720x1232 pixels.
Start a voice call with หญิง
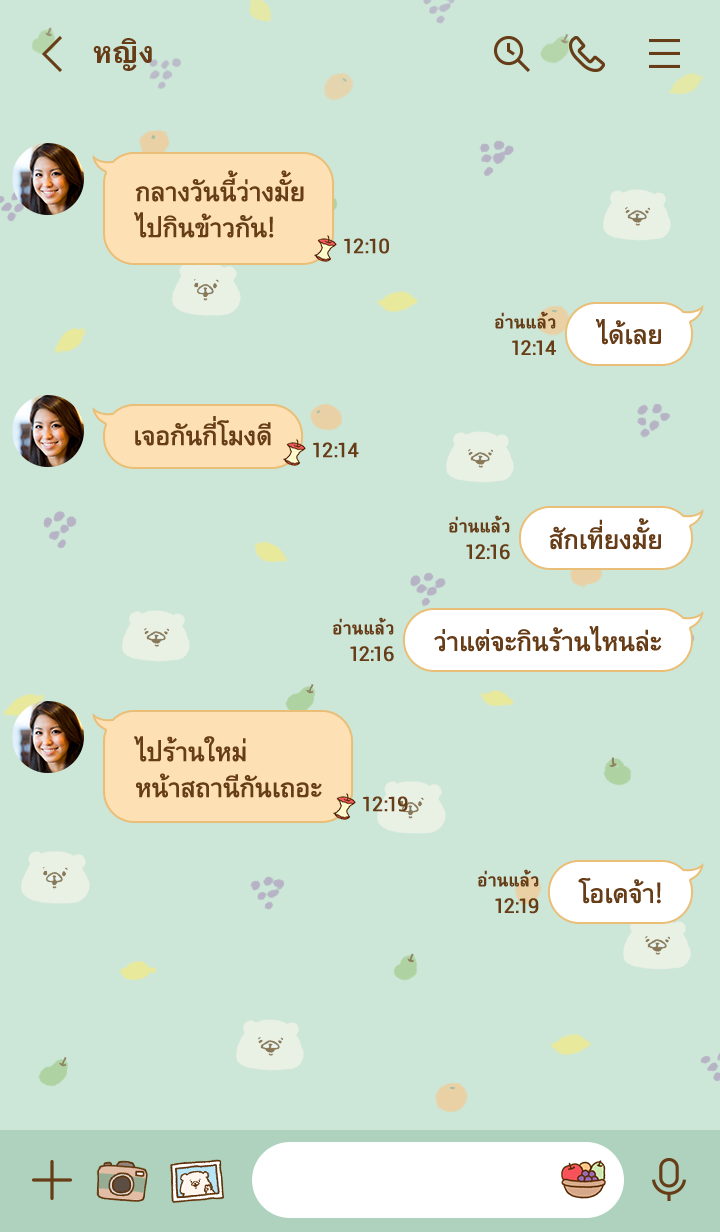click(x=587, y=54)
